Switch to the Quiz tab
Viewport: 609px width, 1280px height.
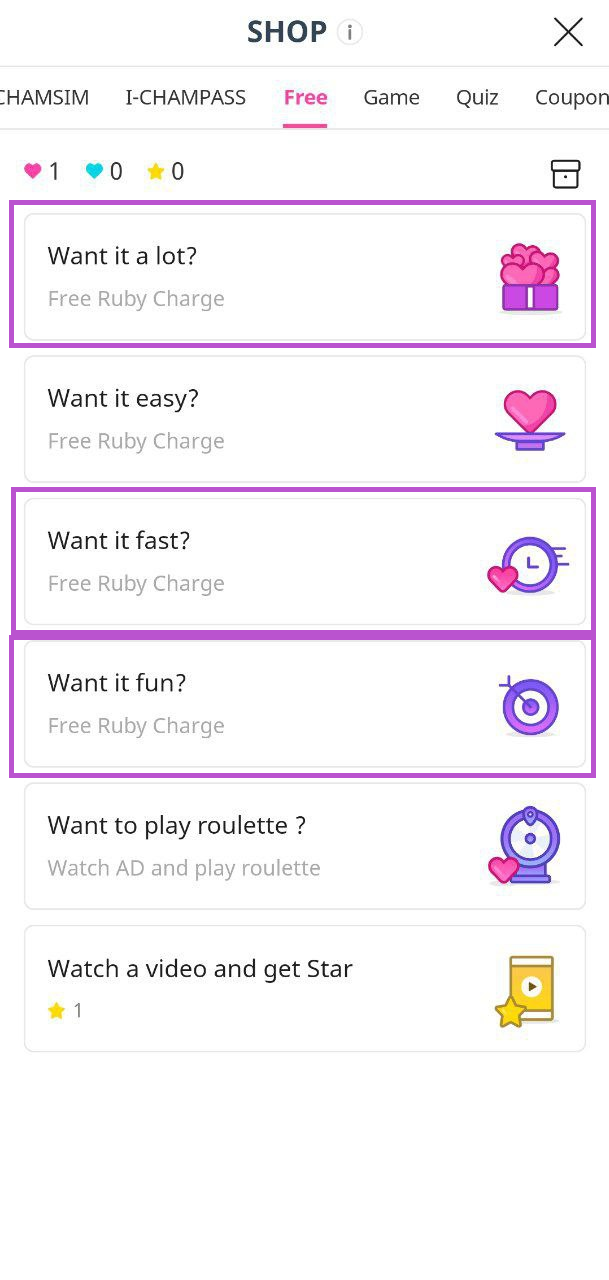tap(477, 97)
